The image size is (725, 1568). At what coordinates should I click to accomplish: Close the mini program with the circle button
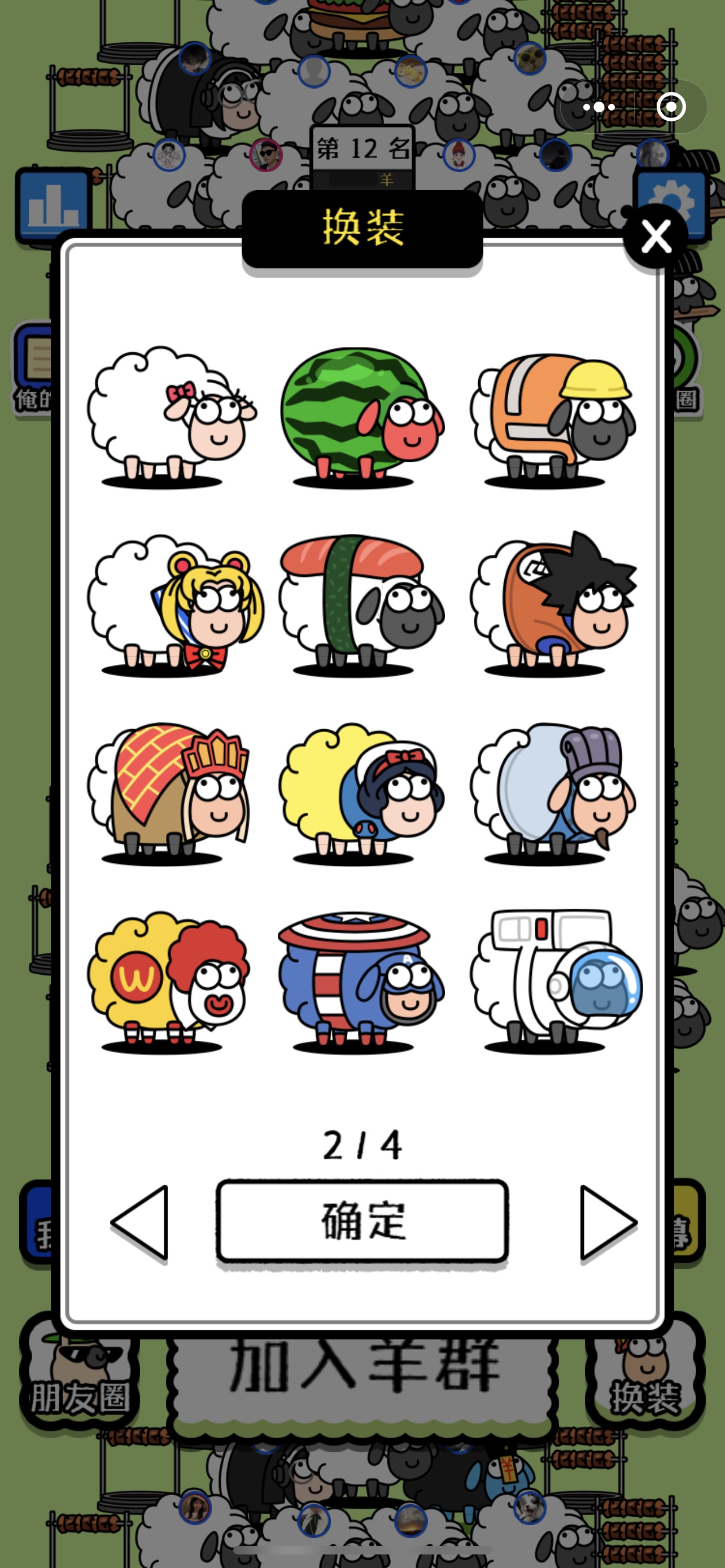671,107
